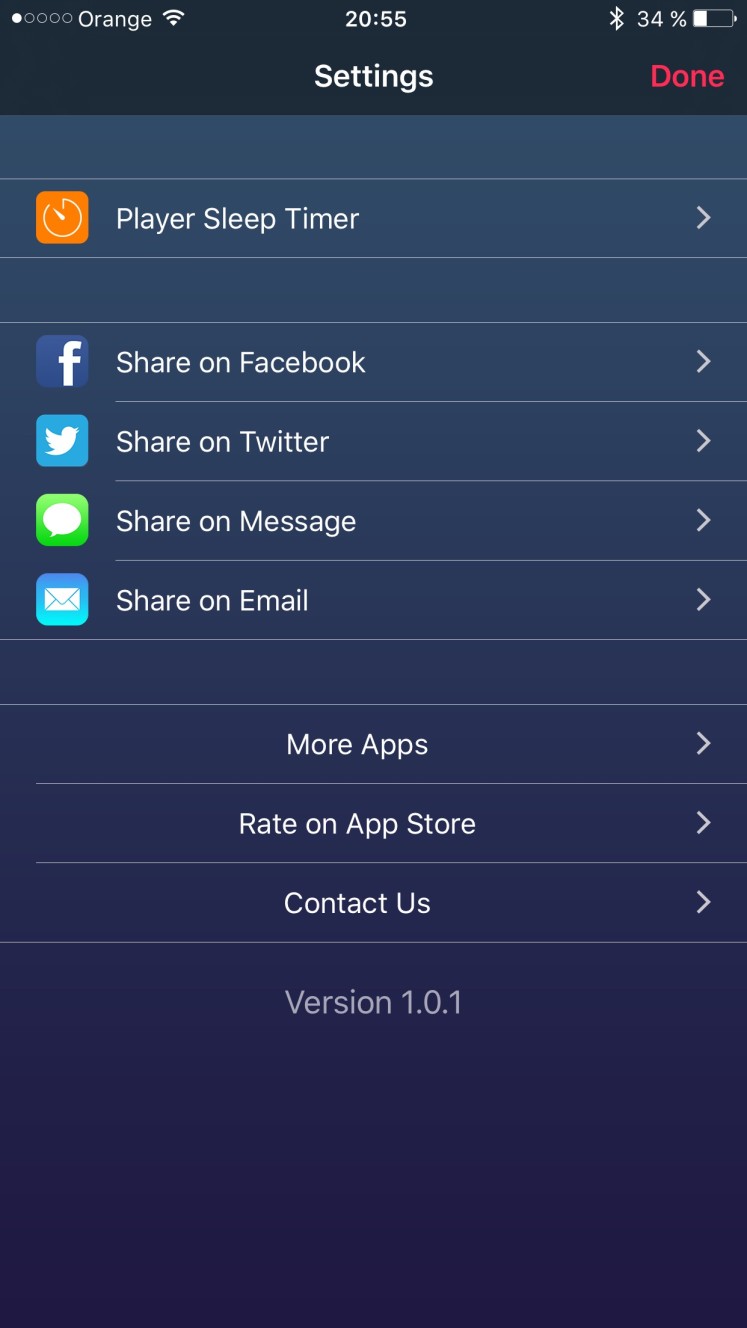This screenshot has height=1328, width=747.
Task: Open Share on Message
Action: 373,520
